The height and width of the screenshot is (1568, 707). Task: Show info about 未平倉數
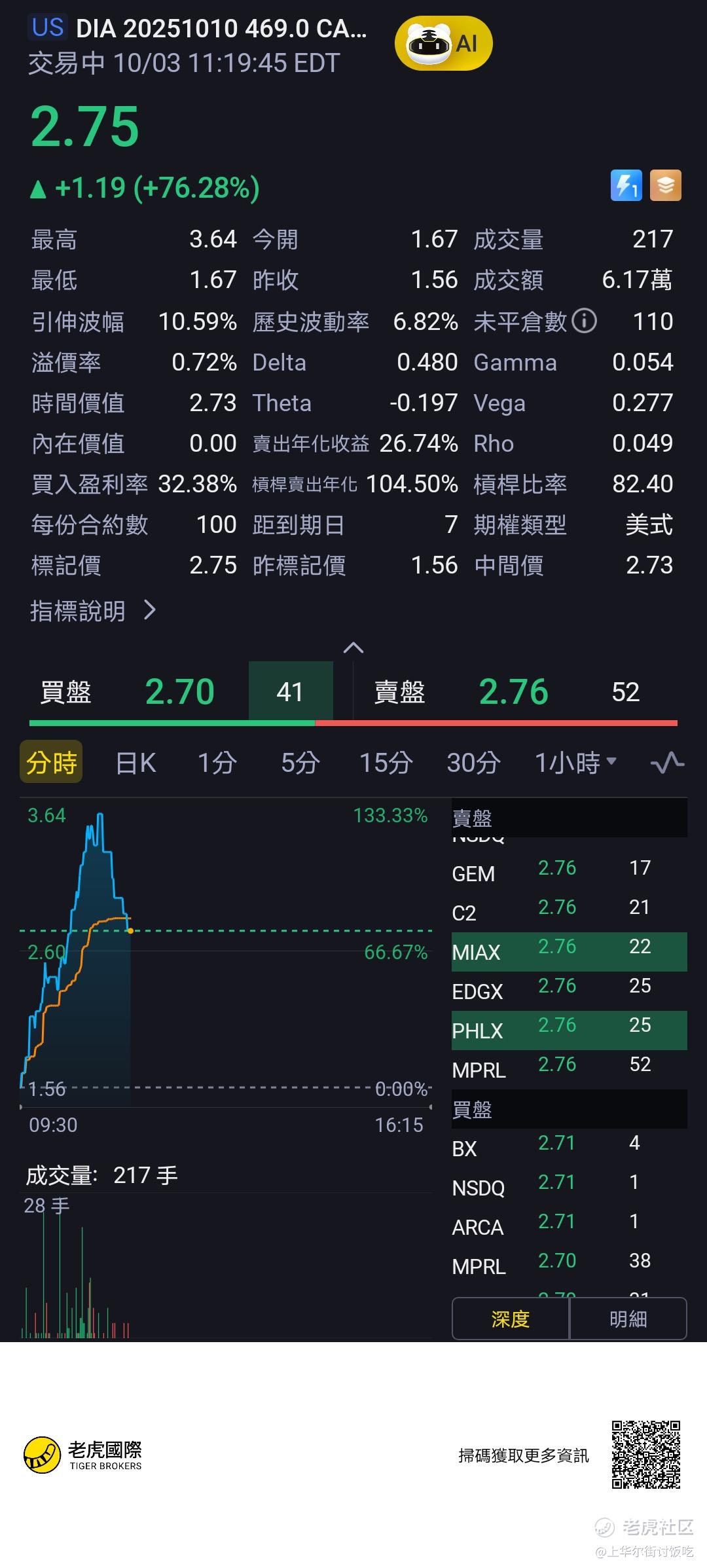click(x=584, y=321)
